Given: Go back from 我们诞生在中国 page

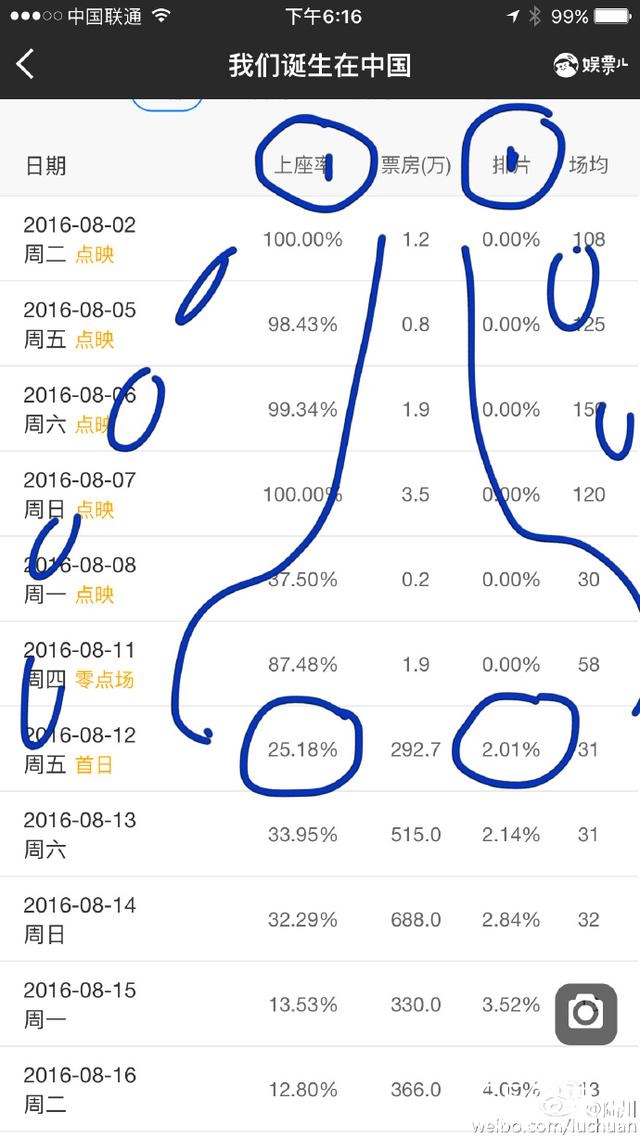Looking at the screenshot, I should tap(26, 65).
